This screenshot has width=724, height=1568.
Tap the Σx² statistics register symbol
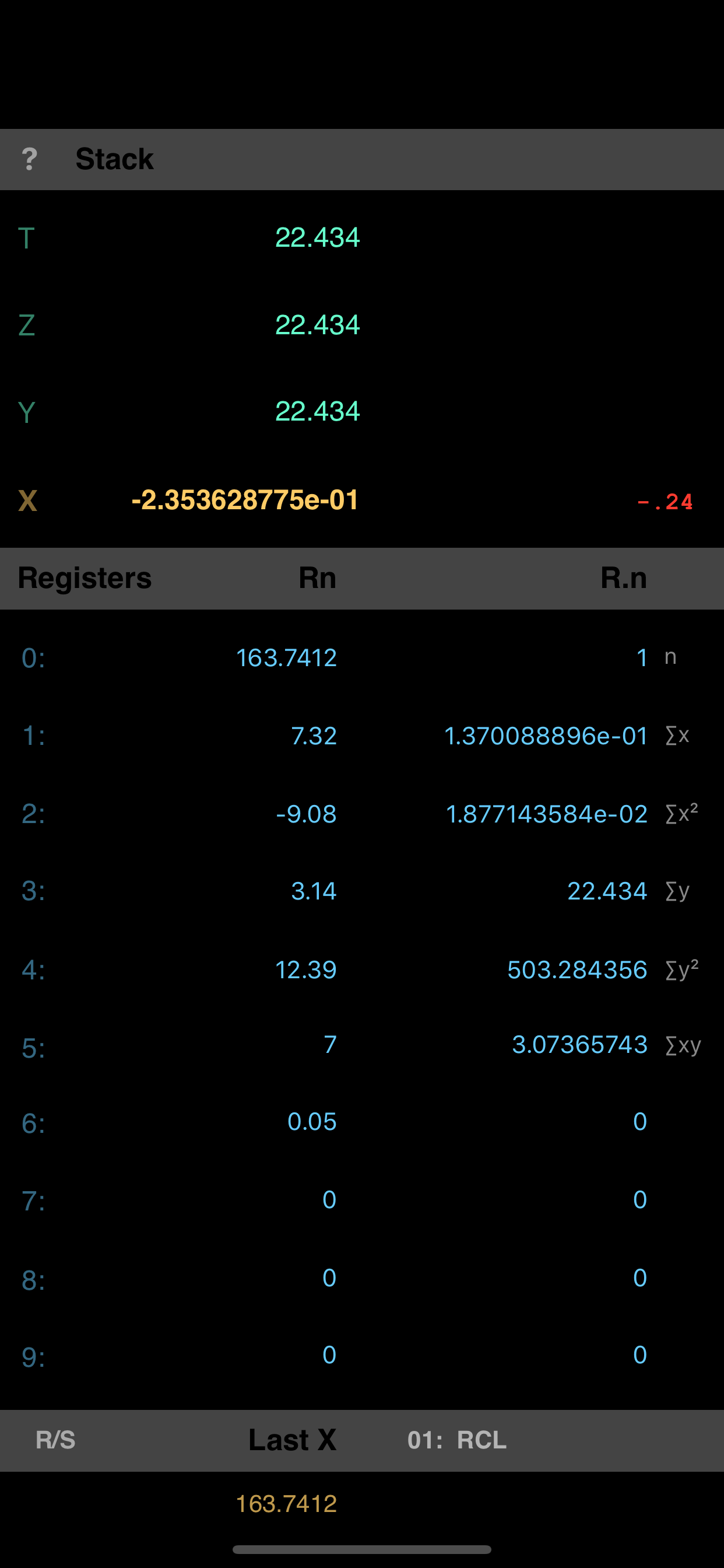coord(681,814)
